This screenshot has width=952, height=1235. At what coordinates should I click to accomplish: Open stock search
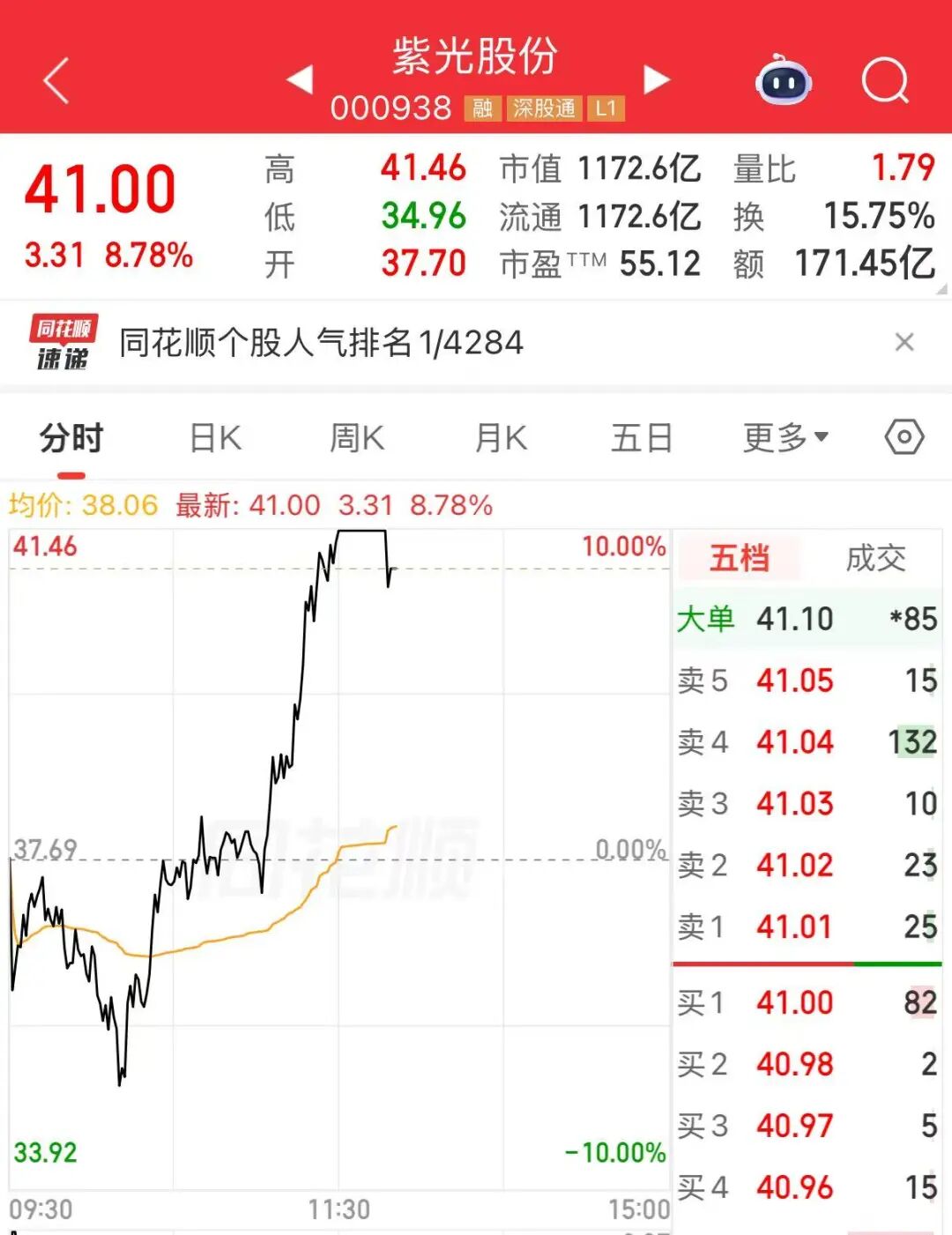(885, 81)
